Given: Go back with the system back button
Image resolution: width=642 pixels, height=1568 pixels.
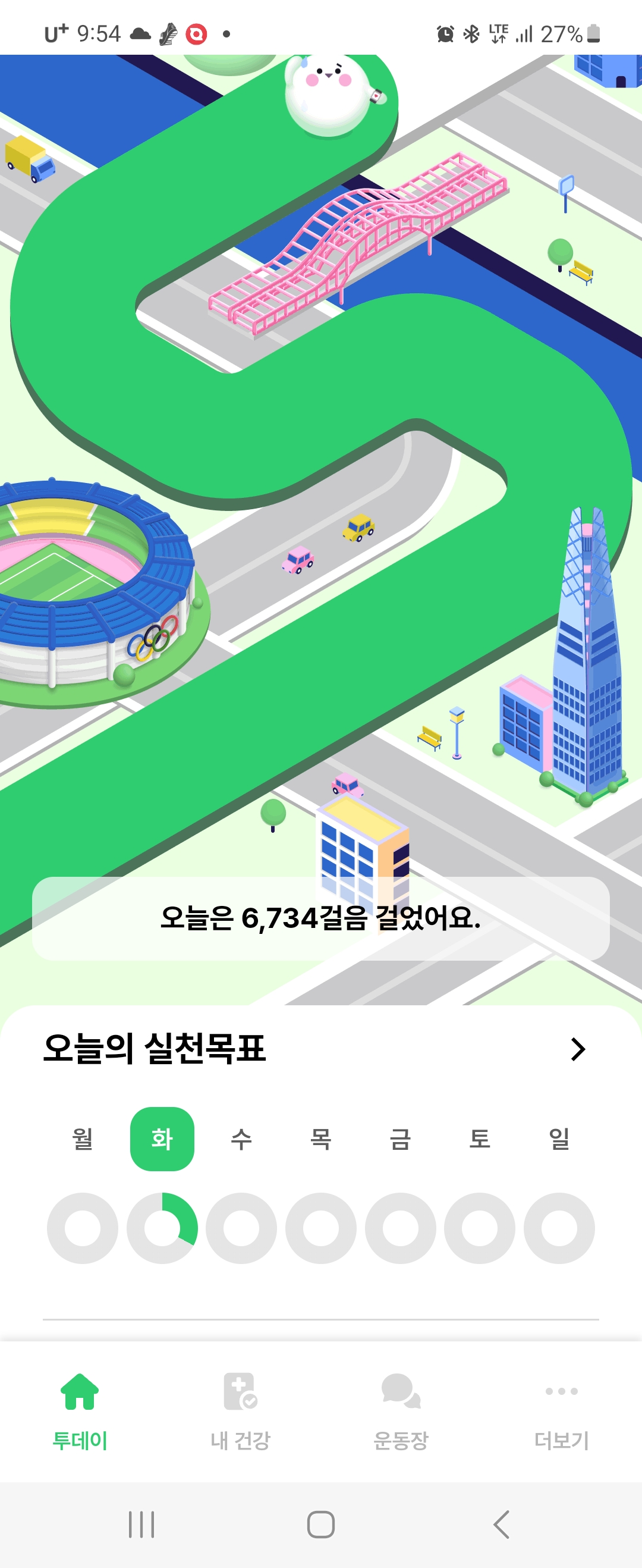Looking at the screenshot, I should coord(502,1524).
